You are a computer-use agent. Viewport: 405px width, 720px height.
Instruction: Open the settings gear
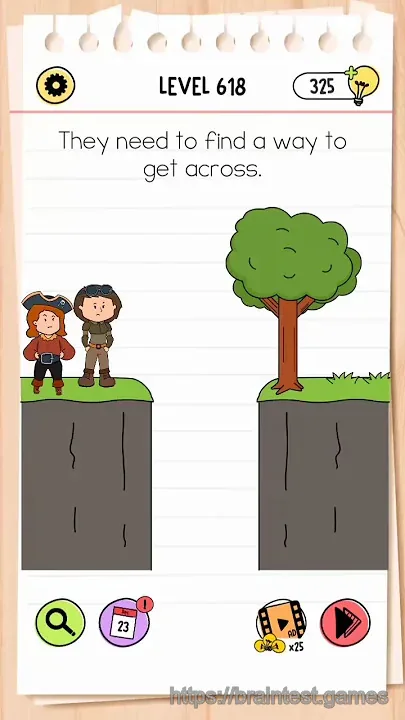[x=56, y=85]
